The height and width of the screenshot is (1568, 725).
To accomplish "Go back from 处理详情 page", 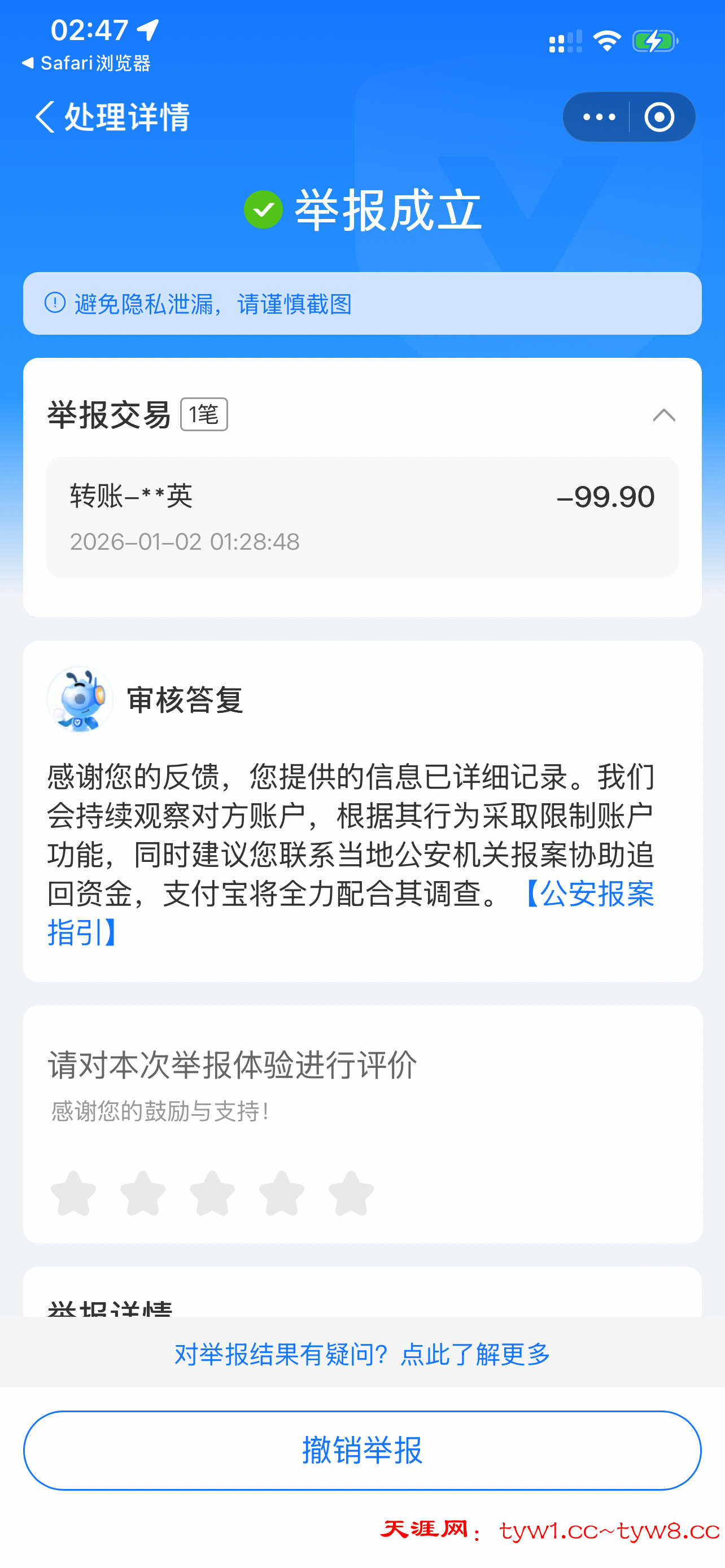I will pos(45,116).
